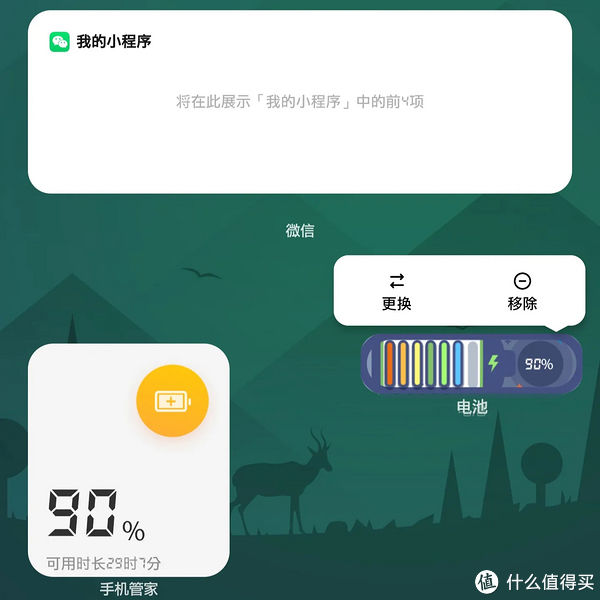Viewport: 600px width, 600px height.
Task: Open the 我的小程序 WeChat widget
Action: [x=299, y=102]
